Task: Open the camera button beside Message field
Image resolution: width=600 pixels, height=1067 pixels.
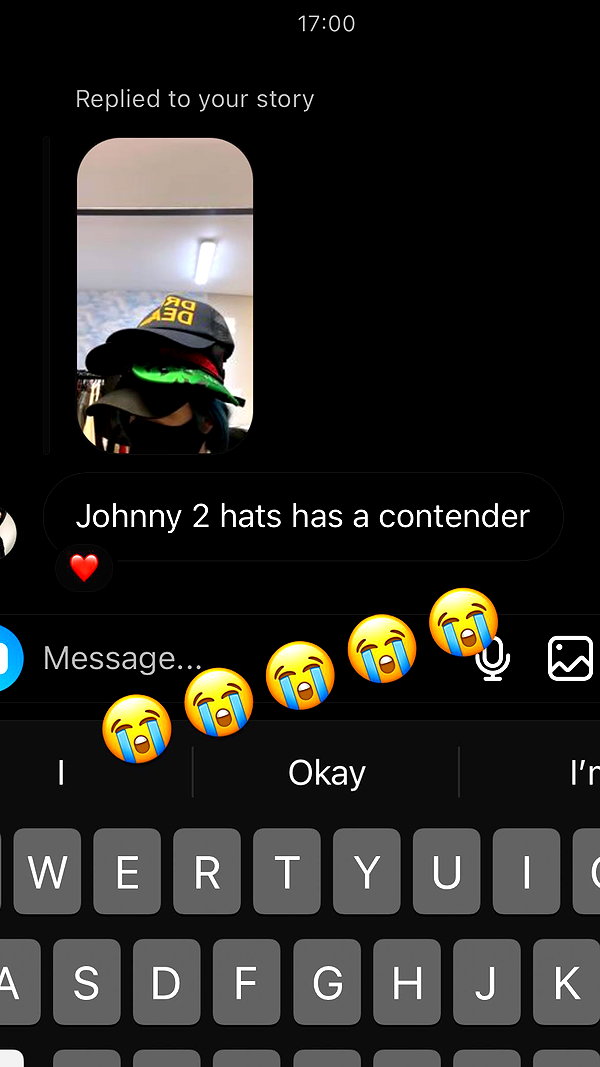Action: click(8, 658)
